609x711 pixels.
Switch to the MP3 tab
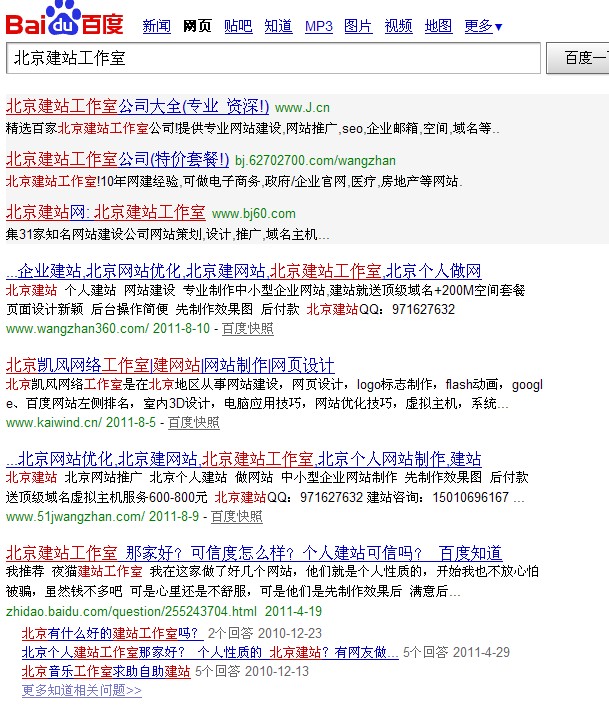tap(318, 26)
